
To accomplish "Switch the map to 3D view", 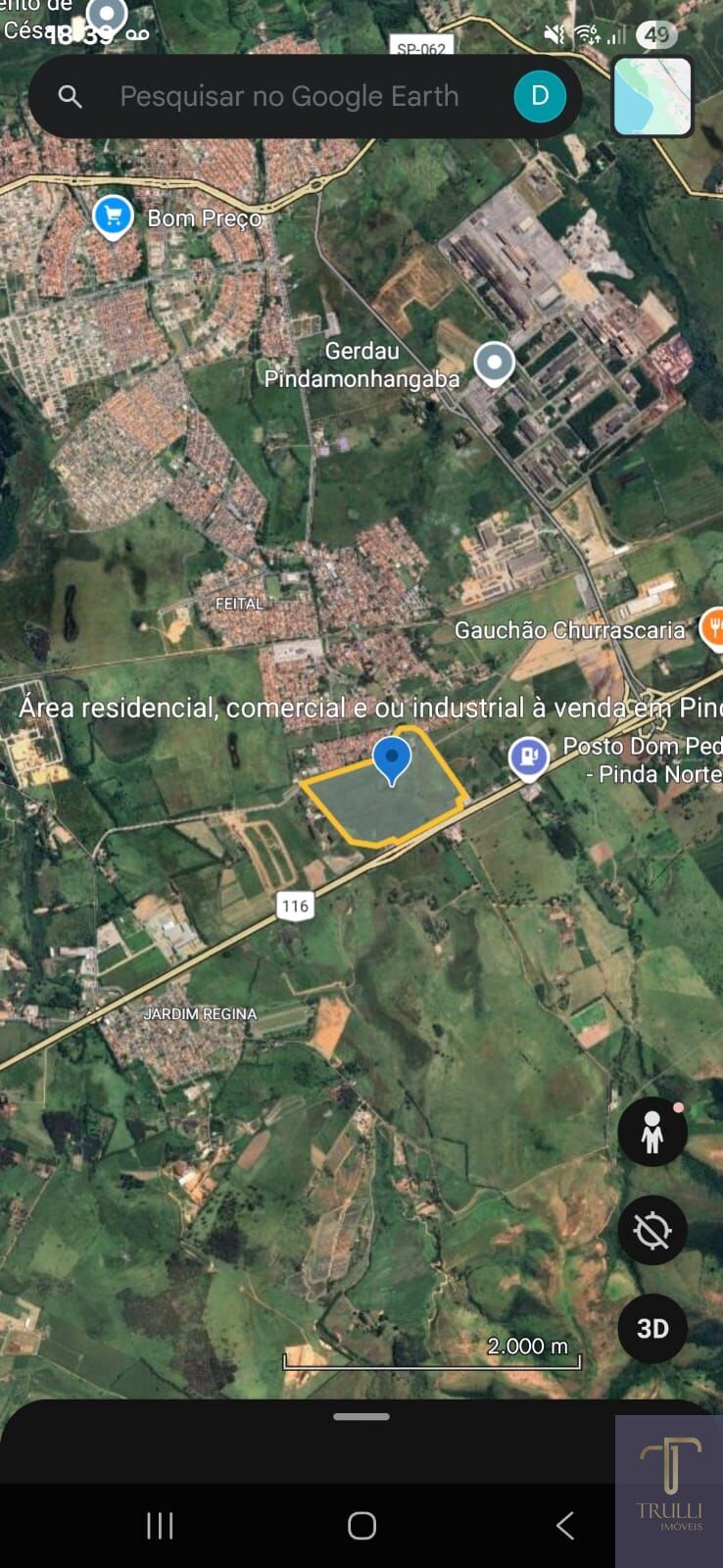I will [652, 1329].
